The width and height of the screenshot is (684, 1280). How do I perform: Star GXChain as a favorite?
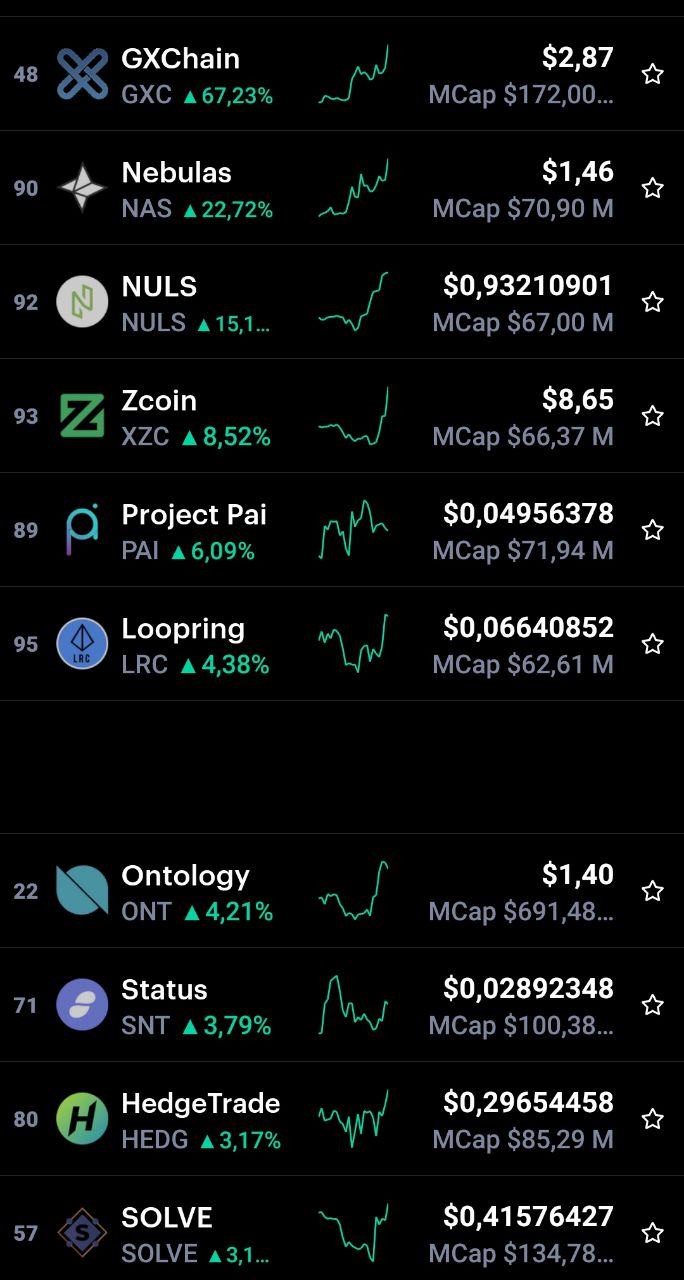653,74
